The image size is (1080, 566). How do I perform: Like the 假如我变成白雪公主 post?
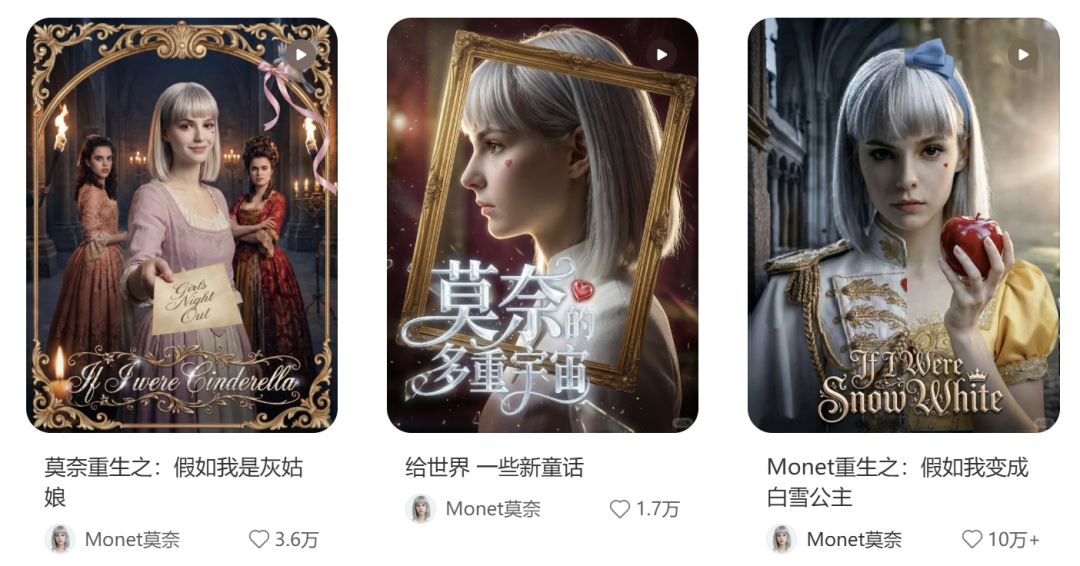tap(972, 540)
